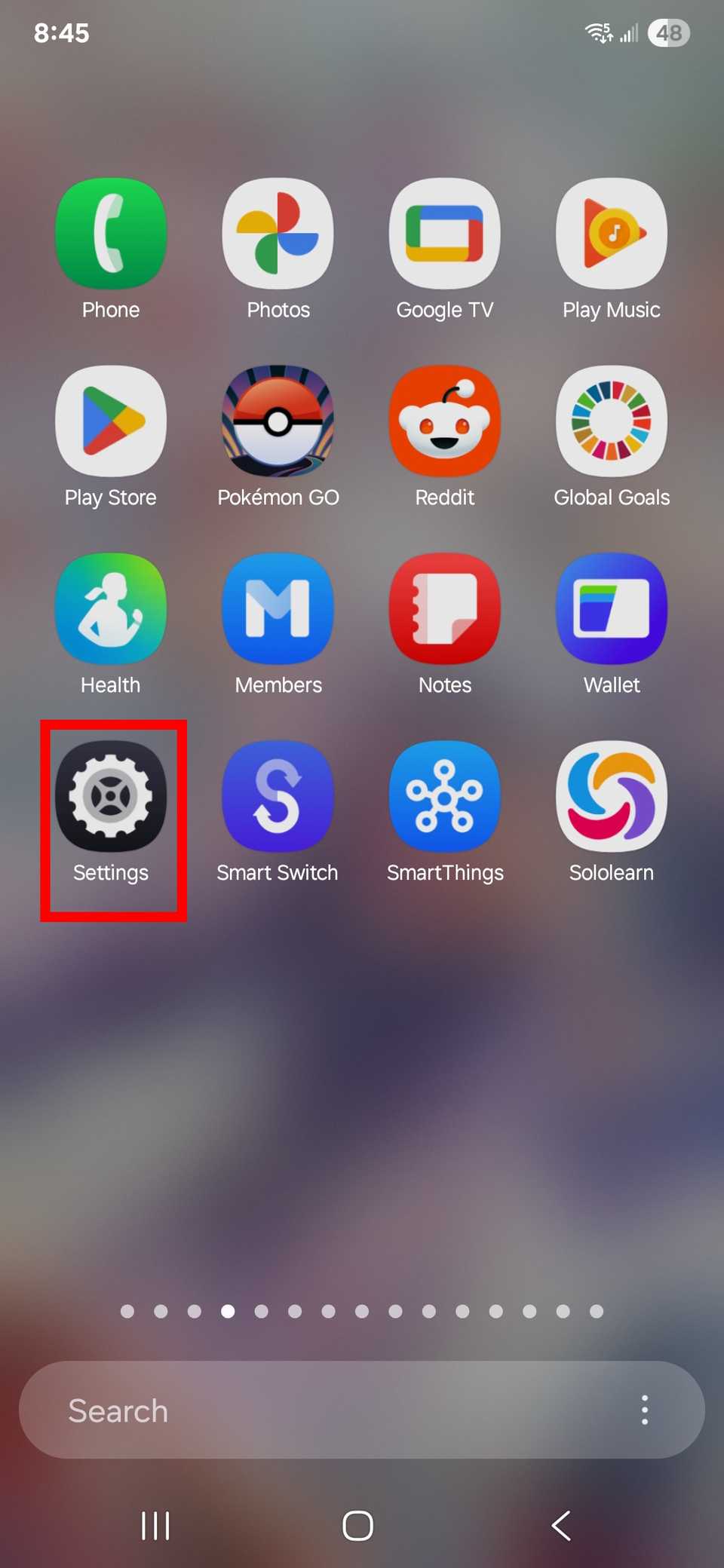The image size is (724, 1568).
Task: Go to the home screen
Action: coord(357,1526)
